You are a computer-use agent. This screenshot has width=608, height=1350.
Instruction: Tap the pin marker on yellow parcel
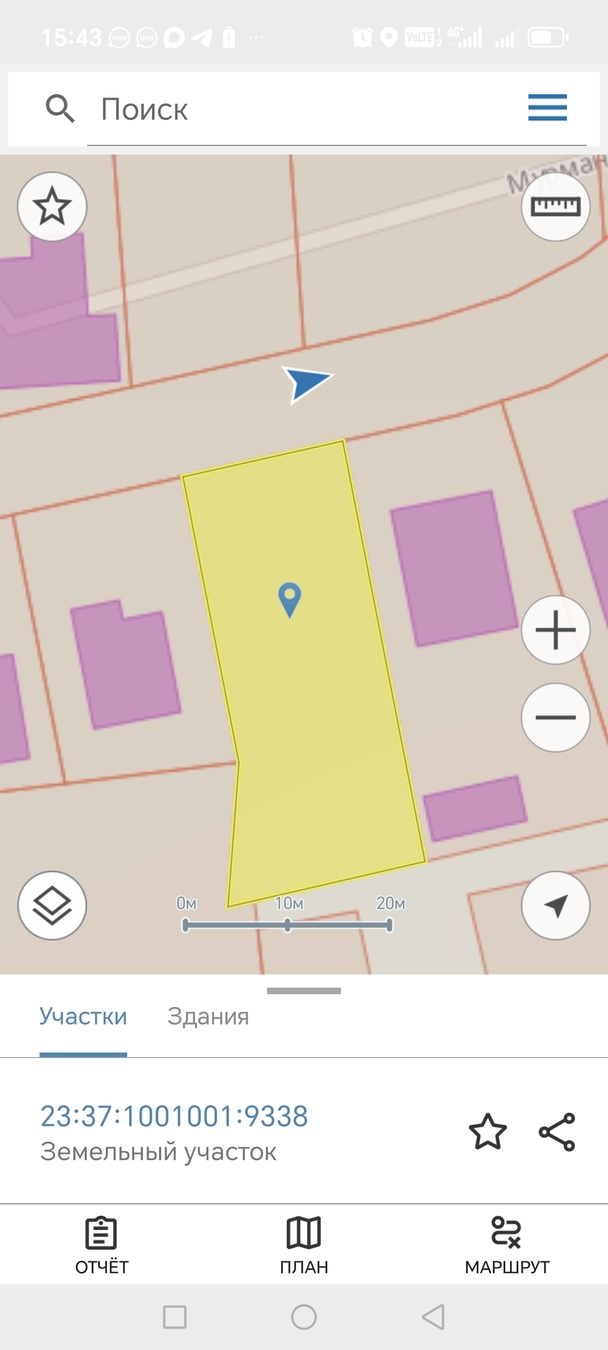[x=289, y=599]
